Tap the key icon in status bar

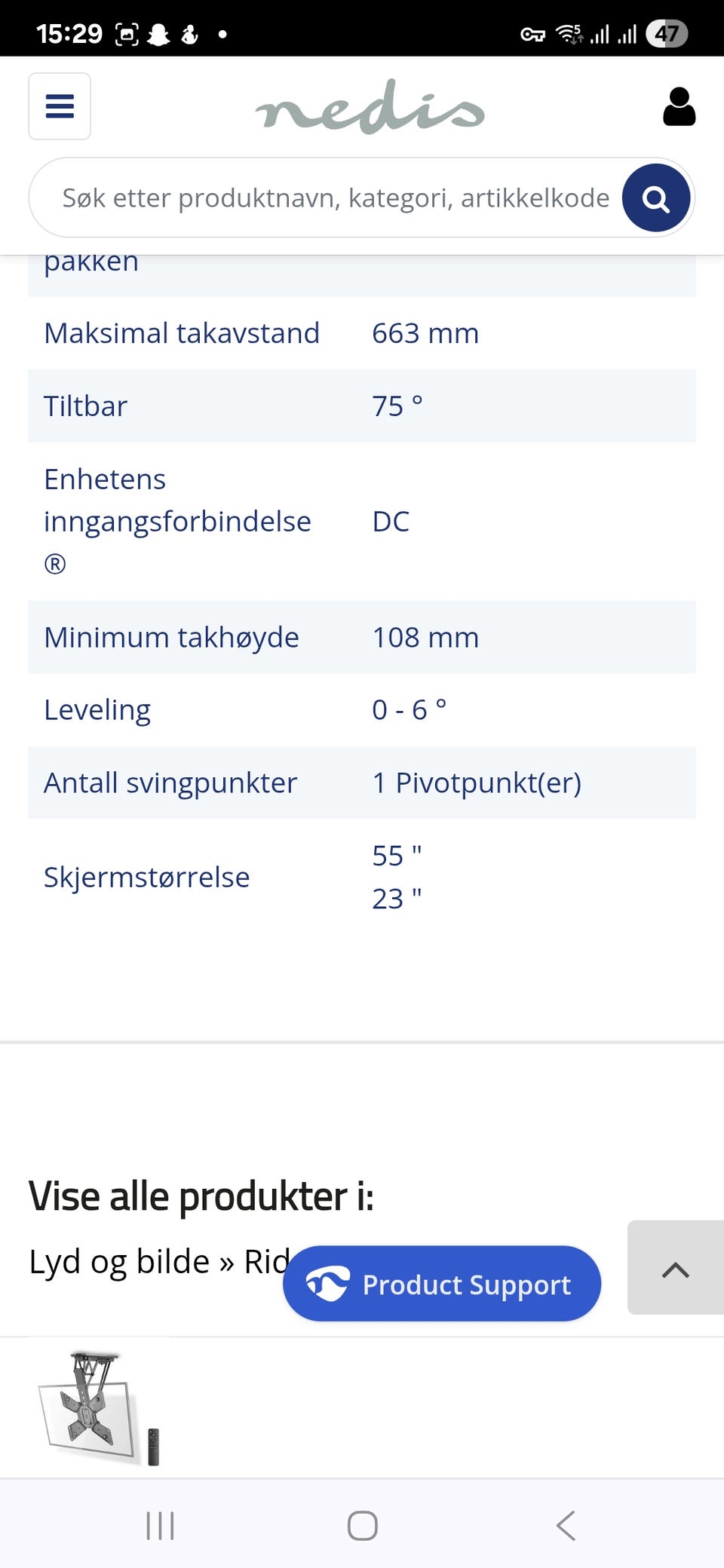(532, 34)
